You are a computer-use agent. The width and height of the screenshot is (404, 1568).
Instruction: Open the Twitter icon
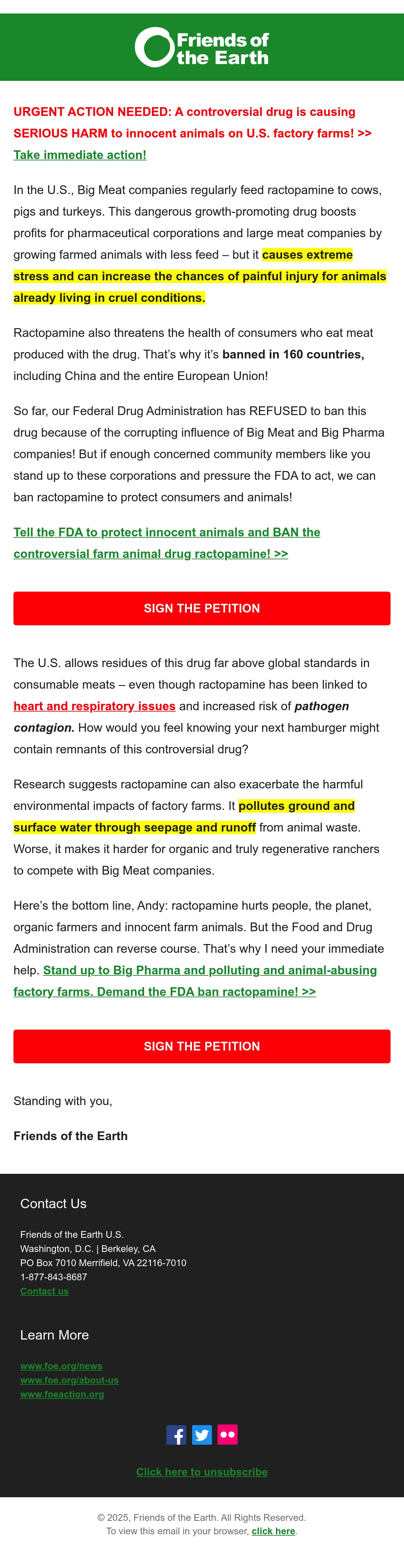pyautogui.click(x=202, y=1435)
